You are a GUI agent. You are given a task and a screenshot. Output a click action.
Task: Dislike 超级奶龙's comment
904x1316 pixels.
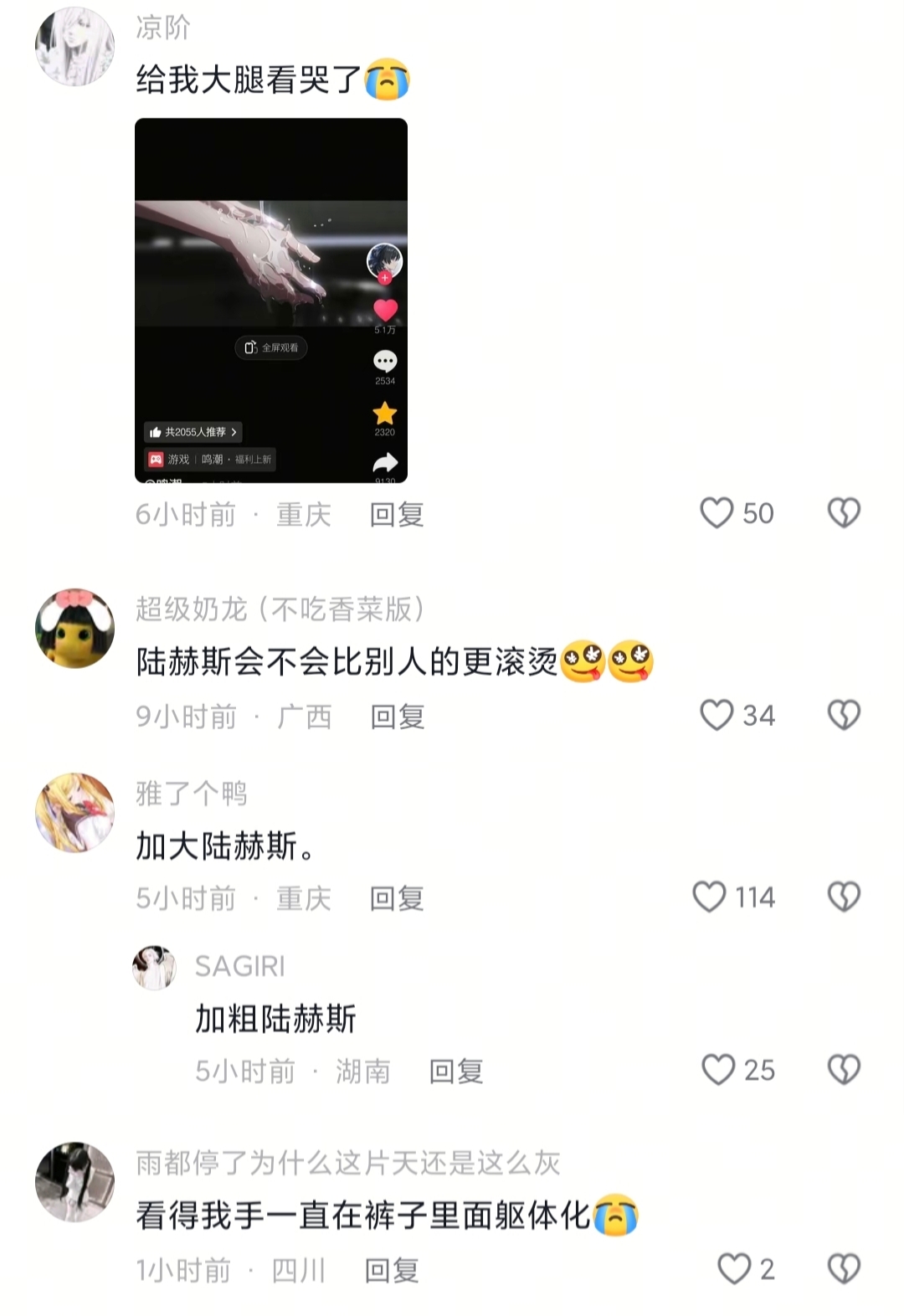[x=844, y=716]
